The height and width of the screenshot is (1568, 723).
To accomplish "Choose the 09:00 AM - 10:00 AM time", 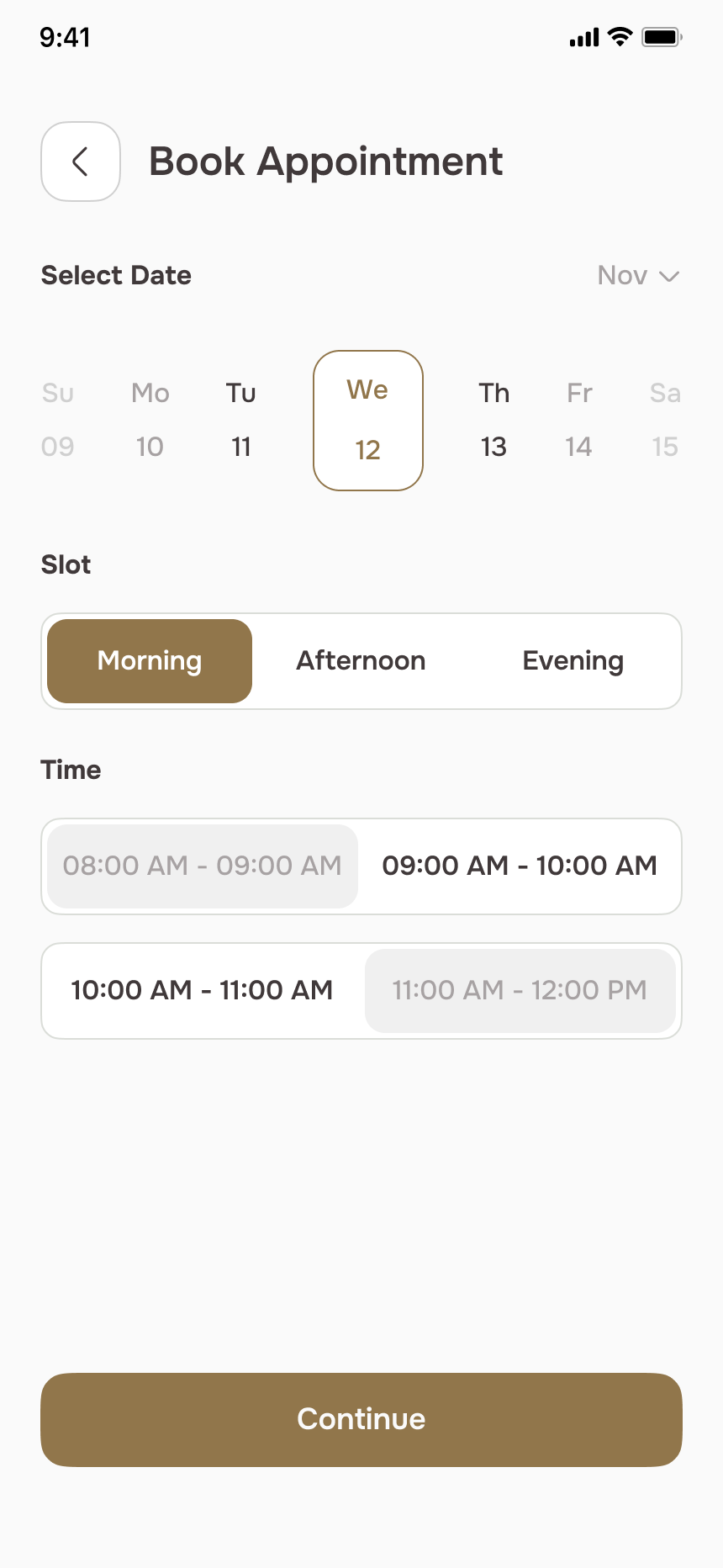I will [x=520, y=866].
